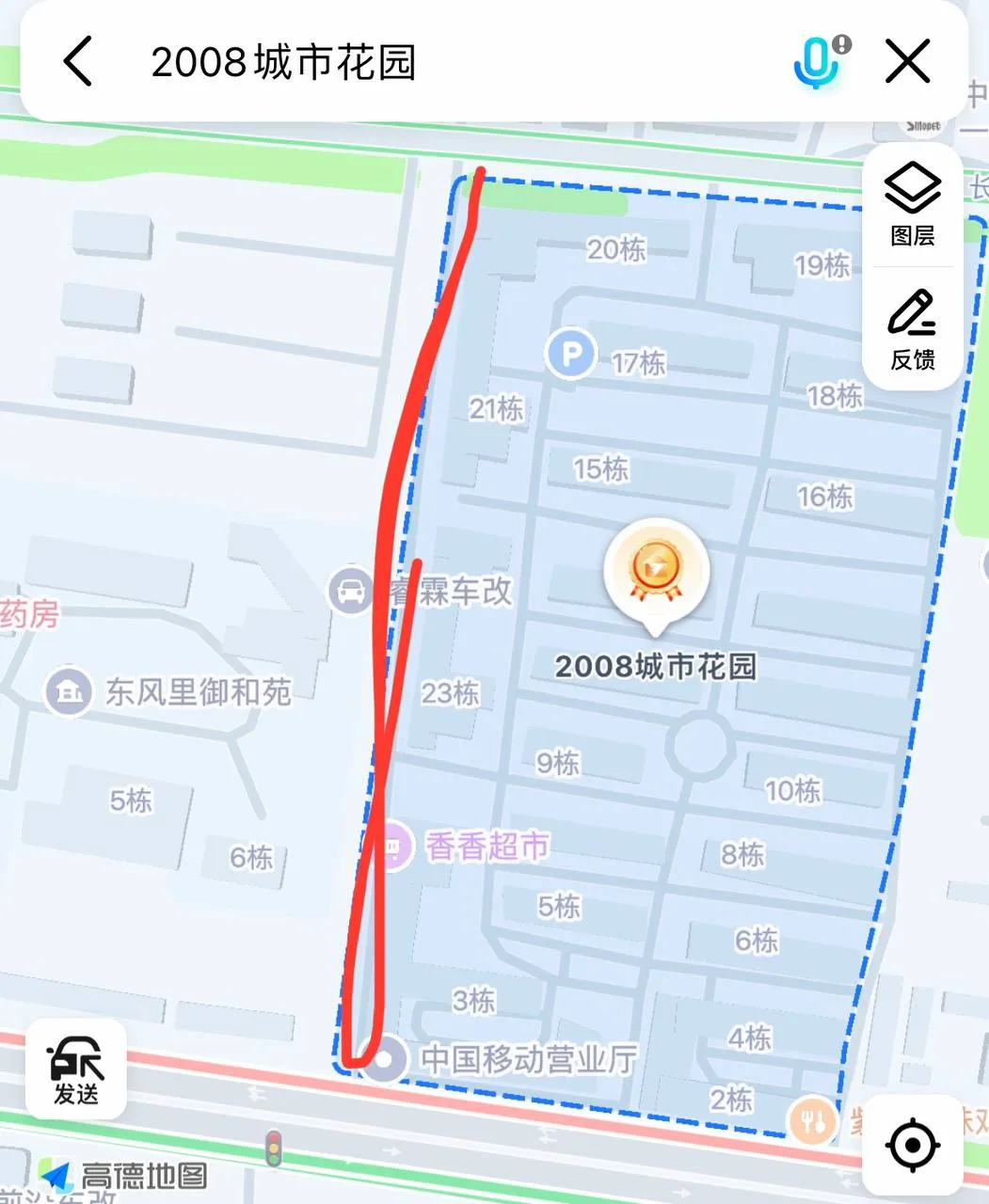This screenshot has width=989, height=1204.
Task: Clear the search with the X icon
Action: [x=907, y=62]
